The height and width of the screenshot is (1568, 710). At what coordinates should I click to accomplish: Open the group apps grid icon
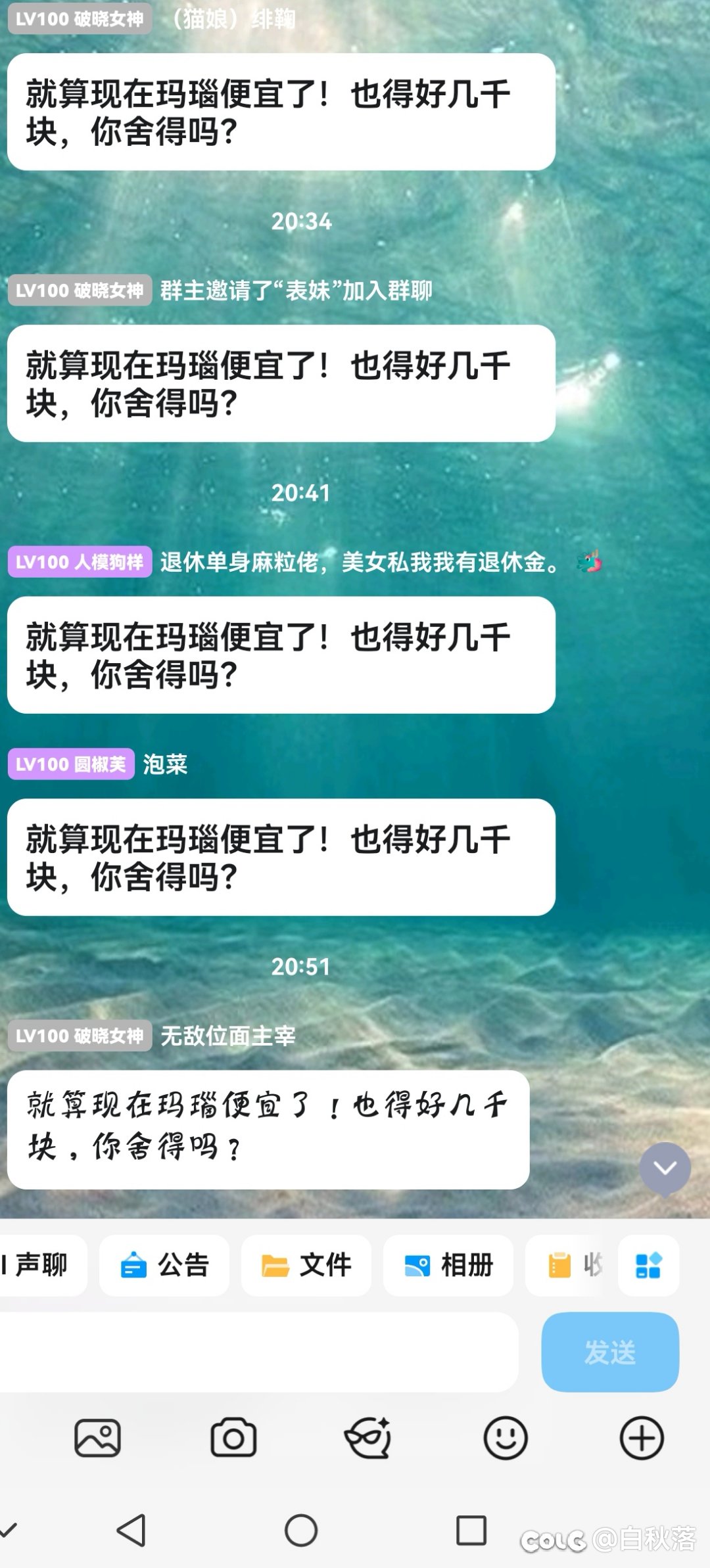pos(648,1265)
